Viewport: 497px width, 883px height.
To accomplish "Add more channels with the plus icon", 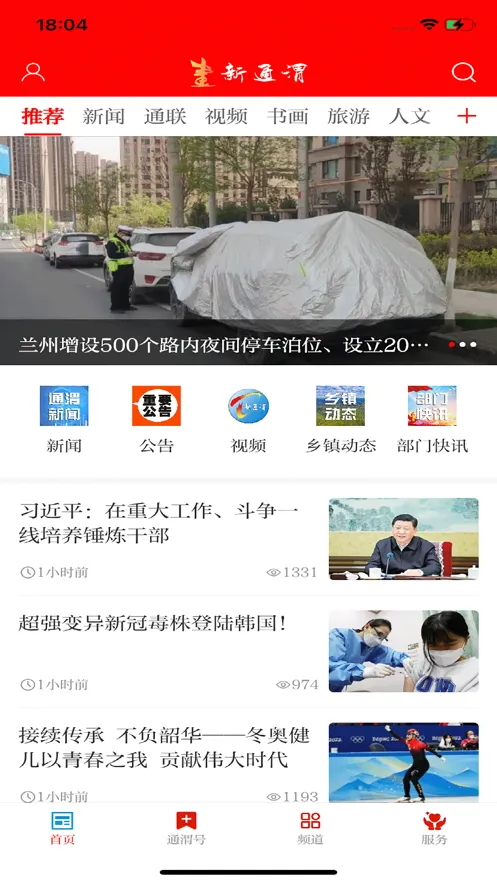I will (466, 116).
